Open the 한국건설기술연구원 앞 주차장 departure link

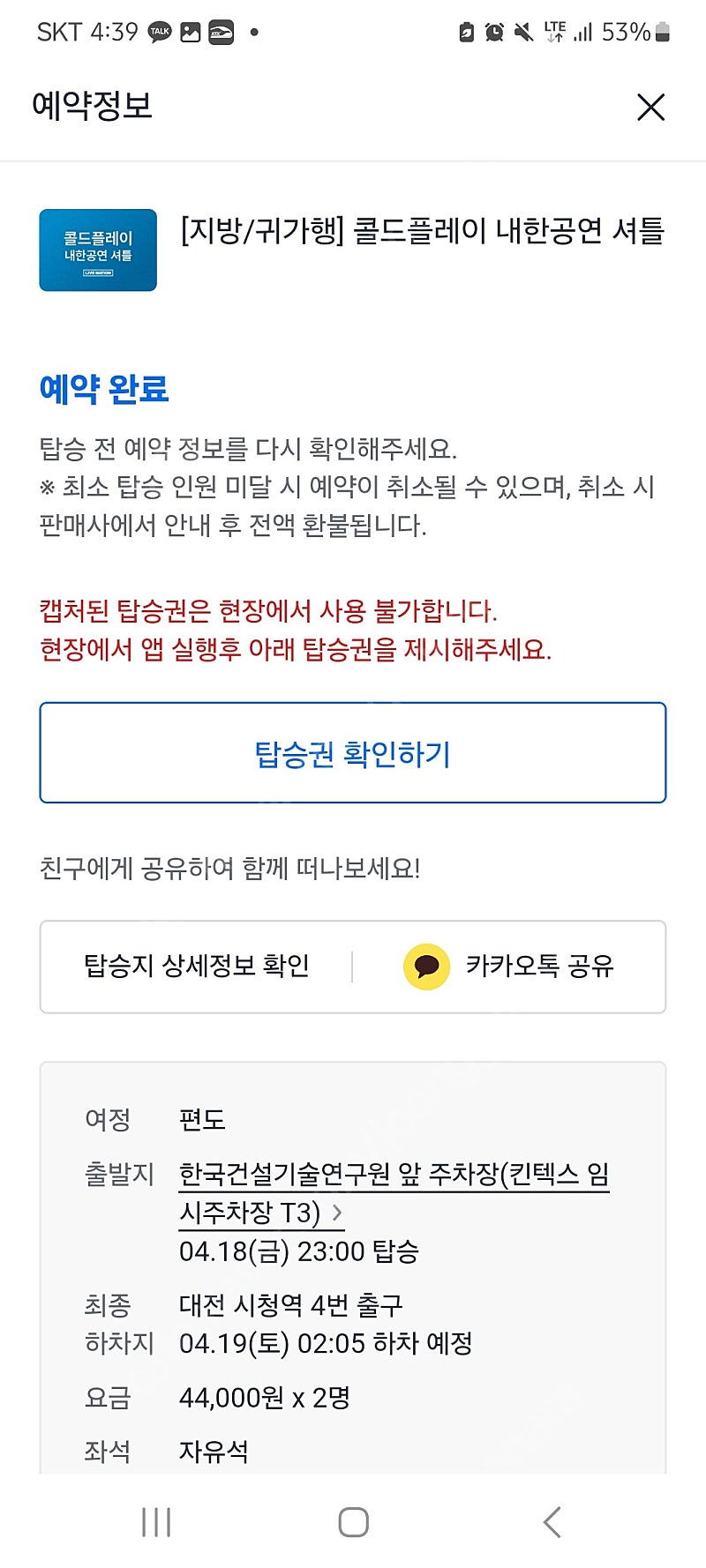click(x=394, y=1193)
